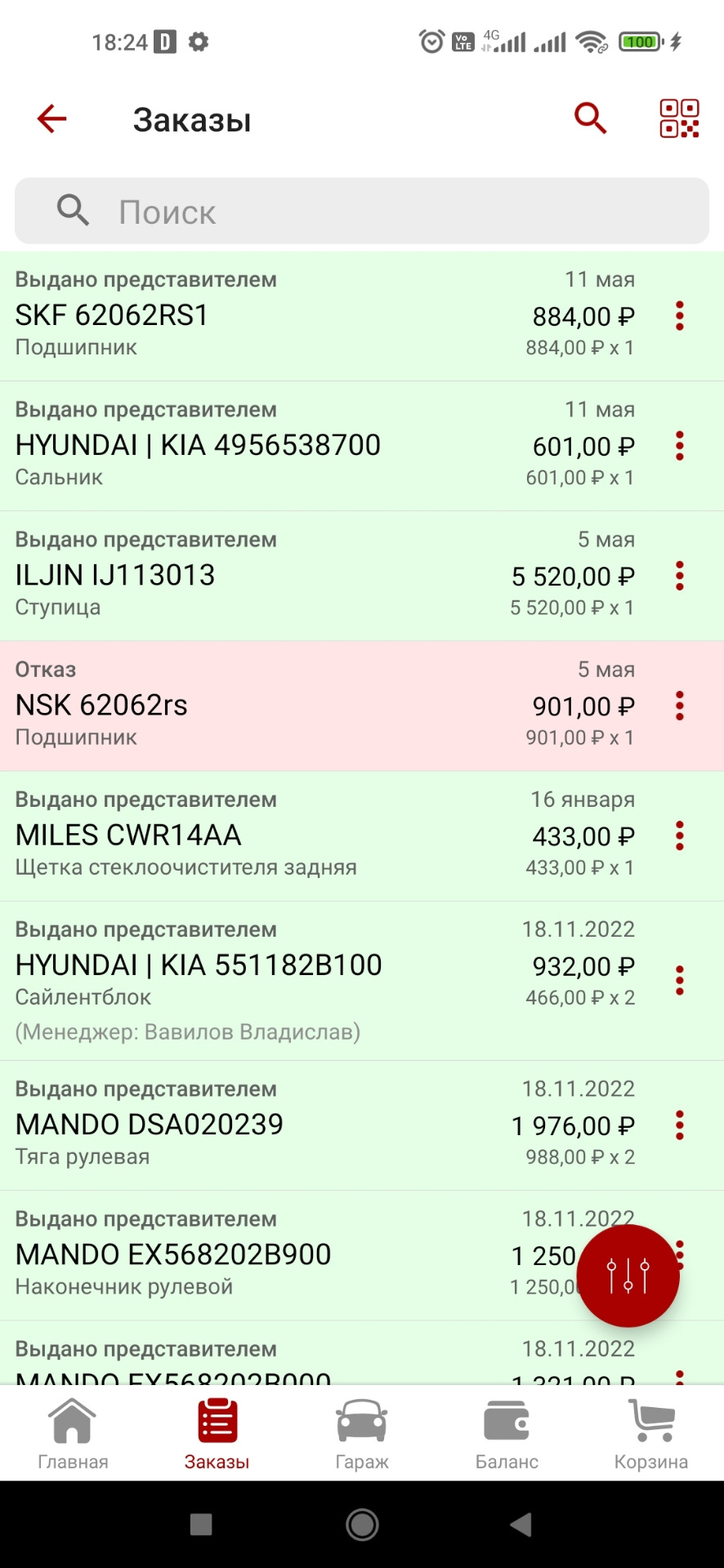The image size is (724, 1568).
Task: Open the QR code scanner
Action: click(x=678, y=118)
